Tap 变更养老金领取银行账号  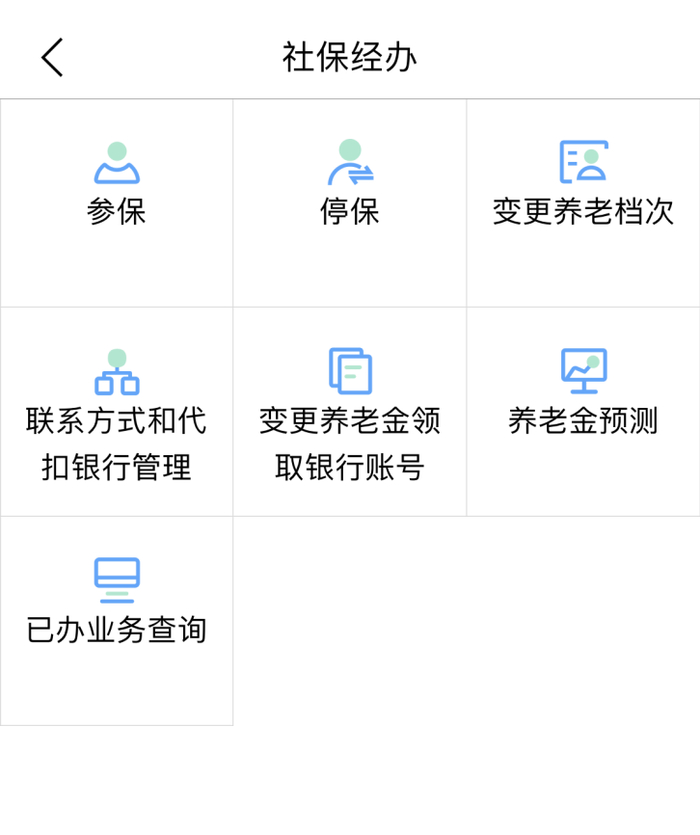[349, 415]
